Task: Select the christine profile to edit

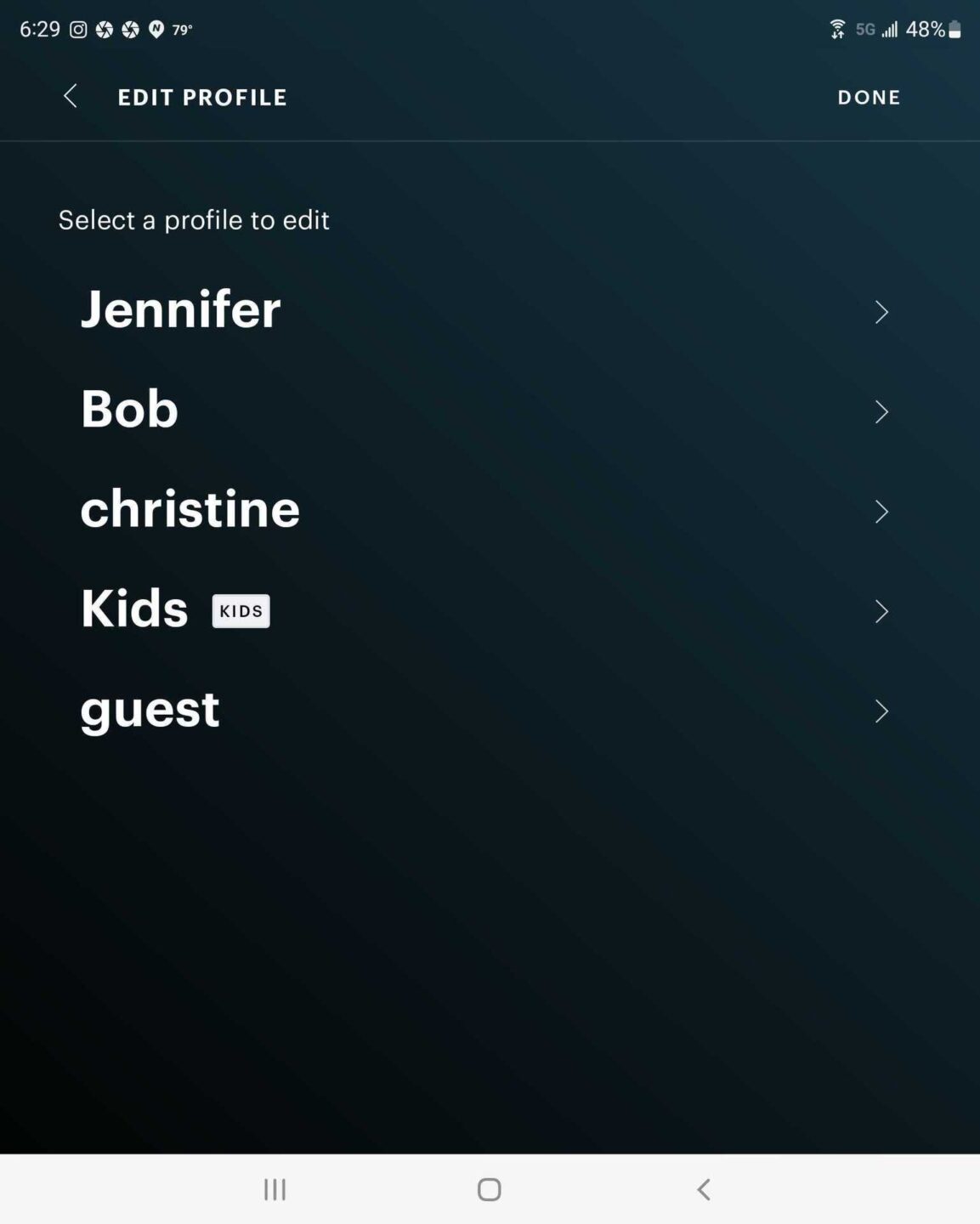Action: coord(189,510)
